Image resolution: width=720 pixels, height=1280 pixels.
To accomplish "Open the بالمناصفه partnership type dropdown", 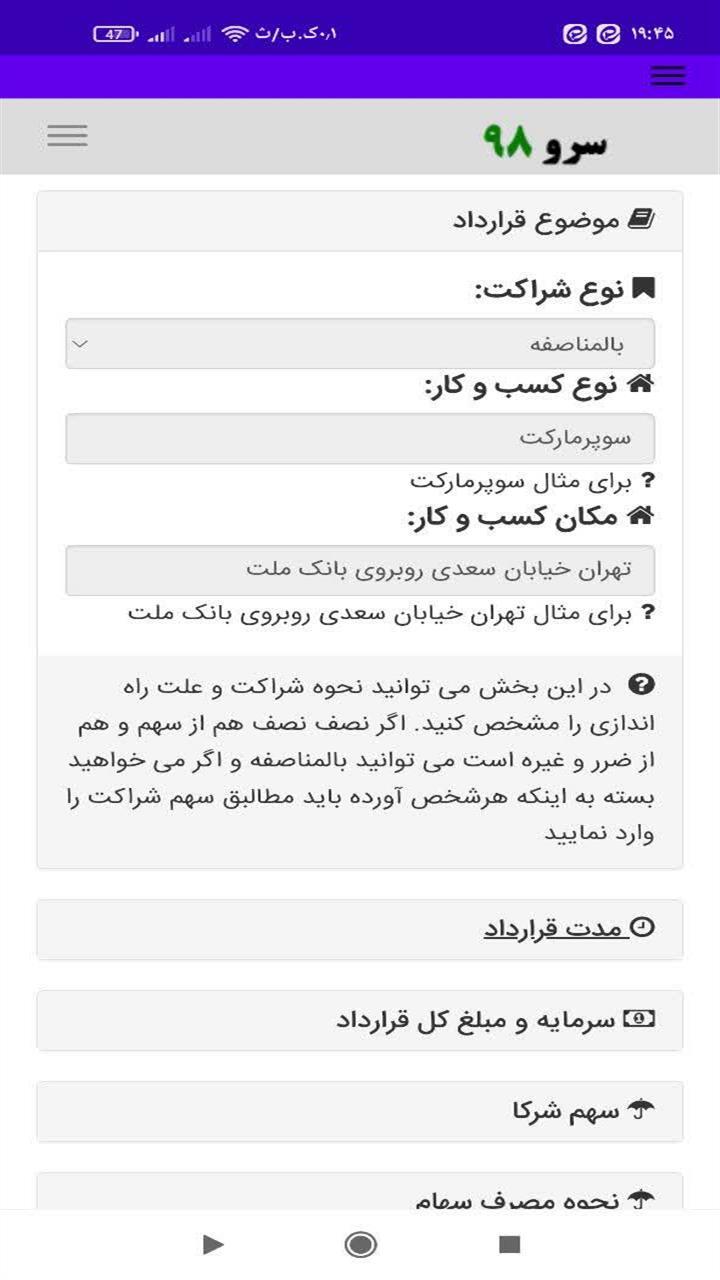I will (x=360, y=342).
